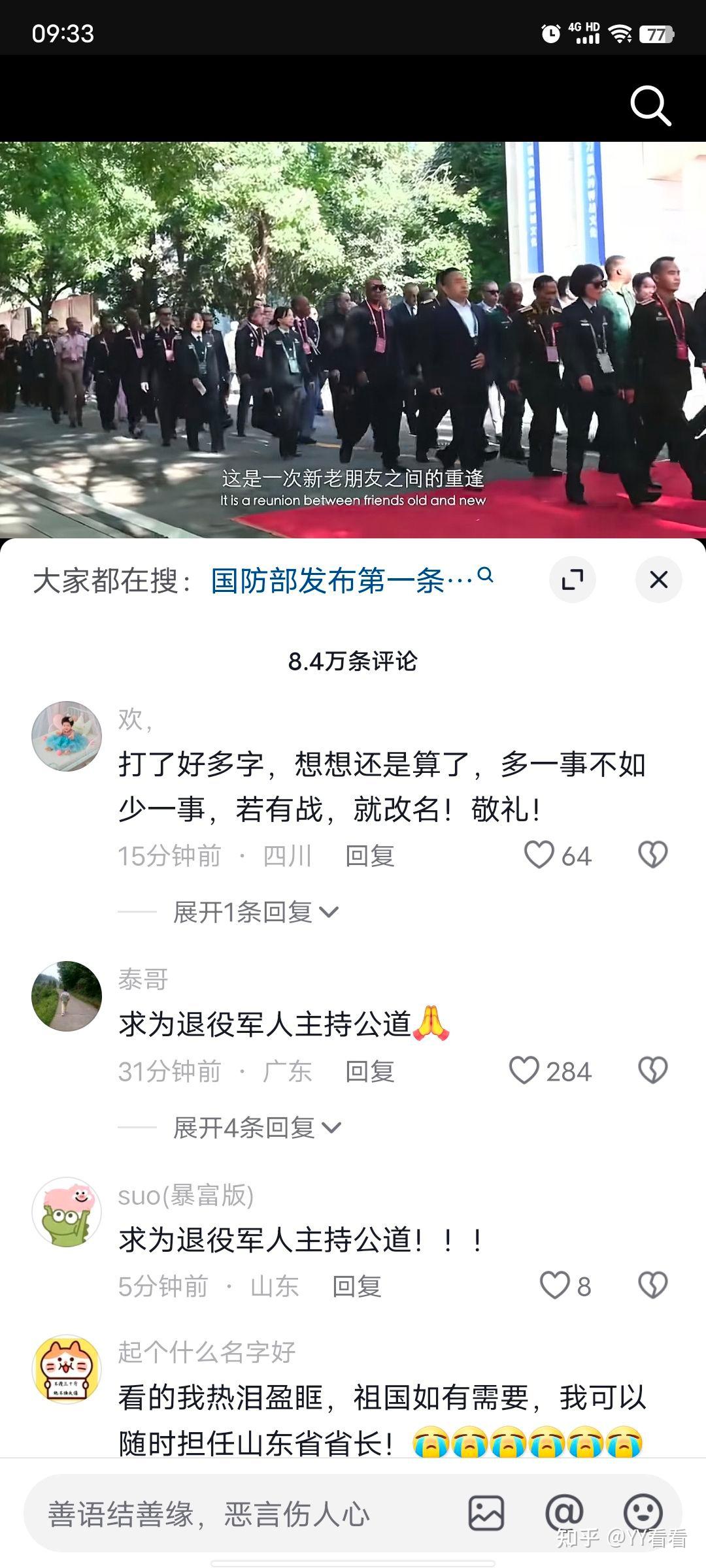Dislike 欢,'s comment
This screenshot has height=1568, width=706.
(652, 855)
